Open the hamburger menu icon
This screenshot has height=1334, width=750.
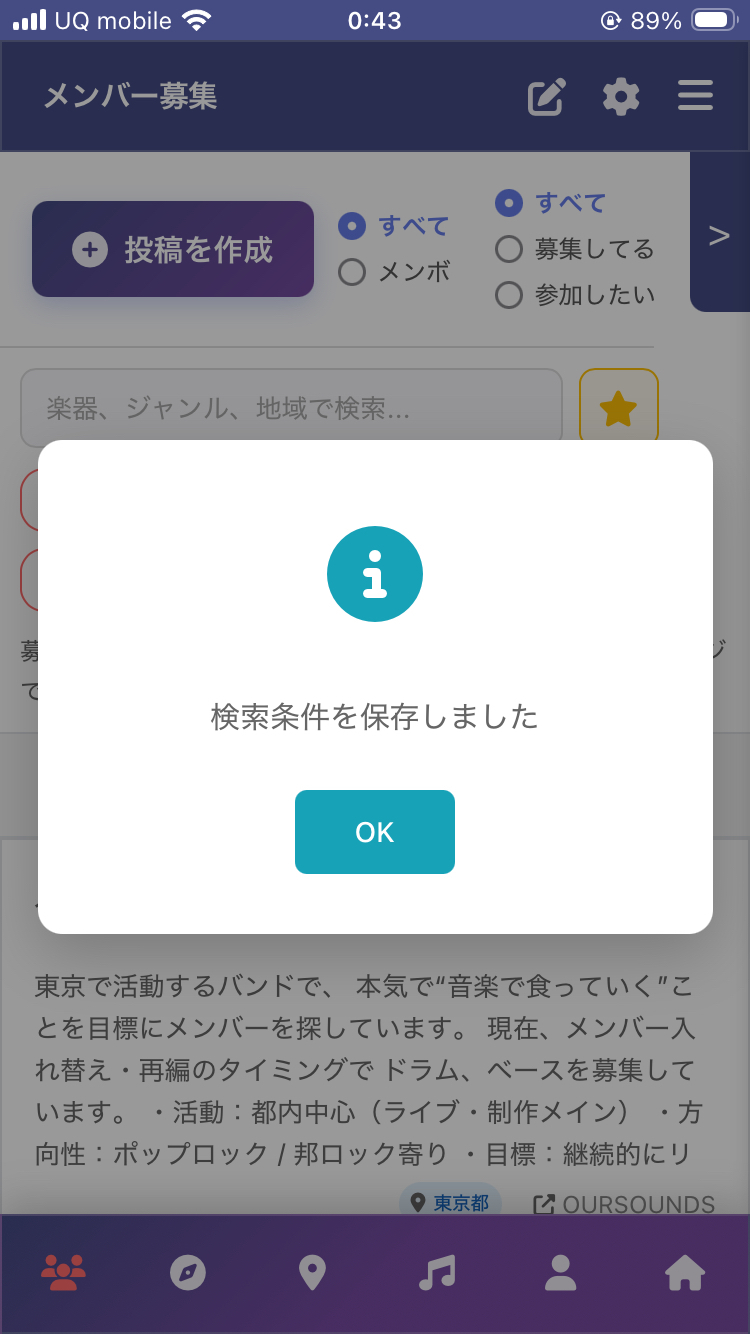click(x=695, y=97)
